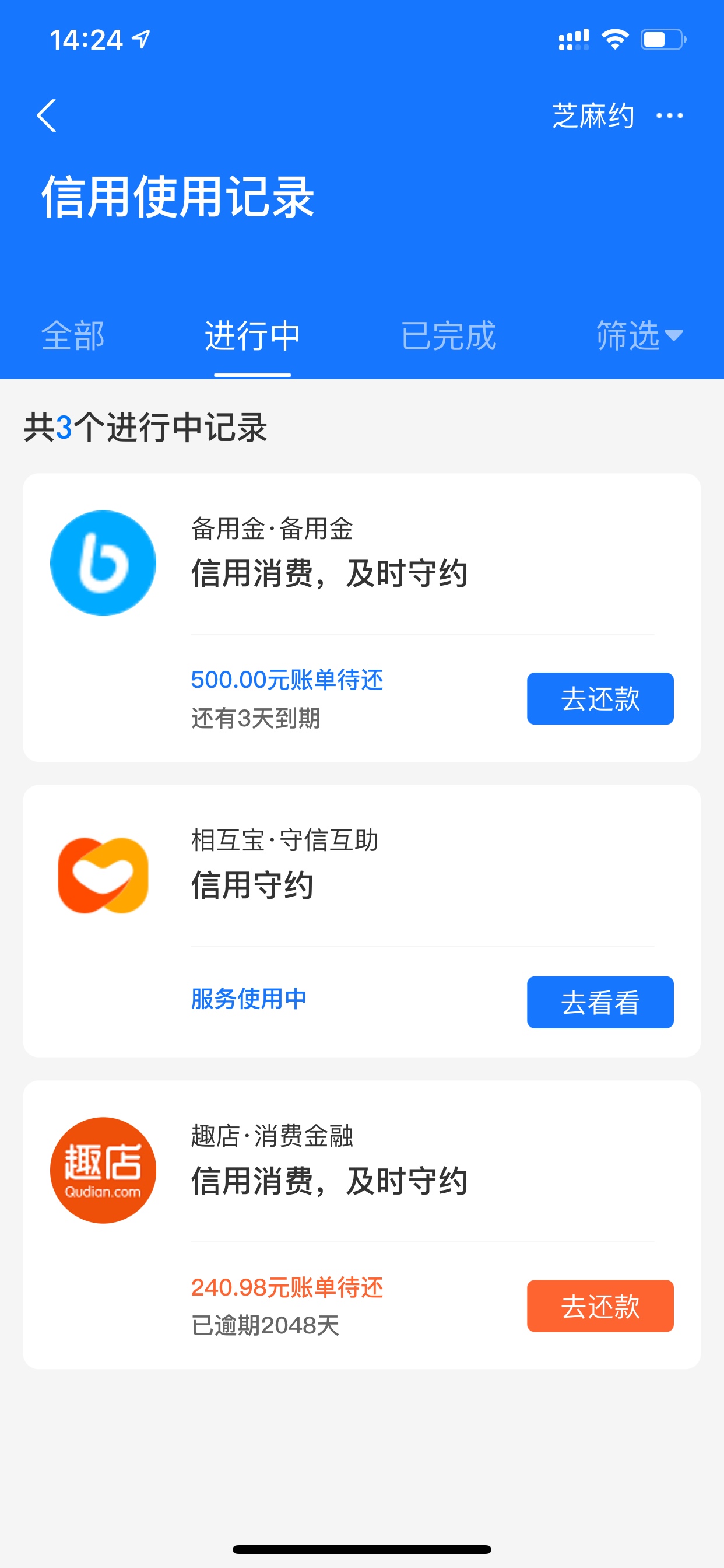Select the 进行中 tab
The image size is (724, 1568).
[x=252, y=335]
